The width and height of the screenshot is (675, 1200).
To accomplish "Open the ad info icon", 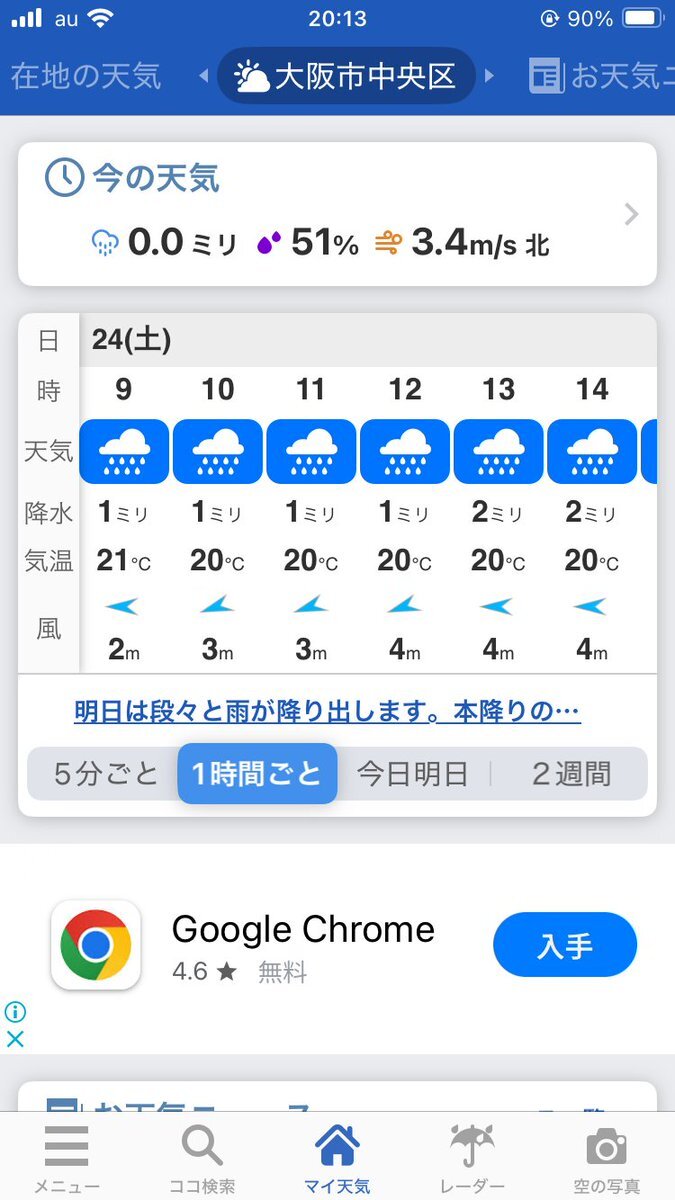I will click(15, 1012).
